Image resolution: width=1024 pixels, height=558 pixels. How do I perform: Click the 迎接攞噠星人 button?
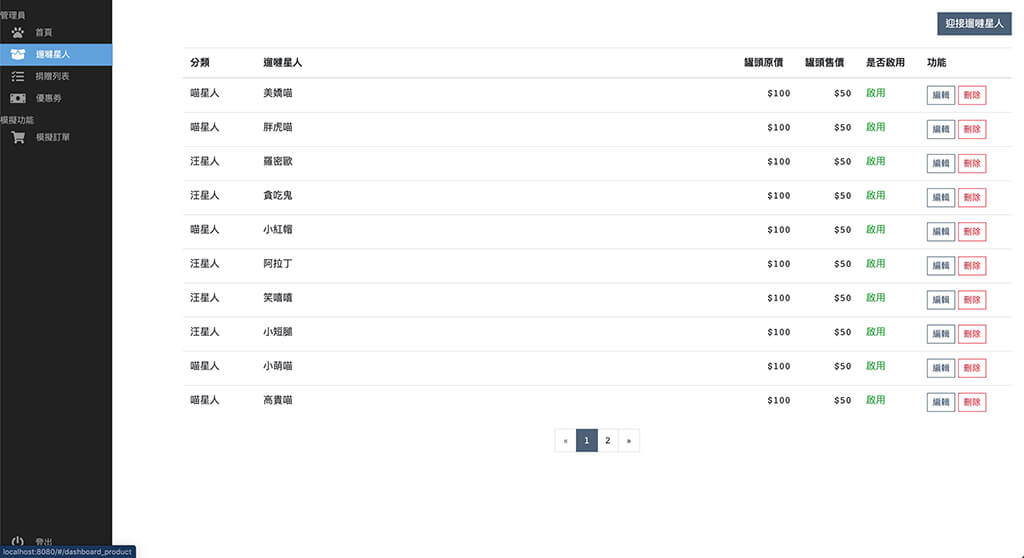973,22
